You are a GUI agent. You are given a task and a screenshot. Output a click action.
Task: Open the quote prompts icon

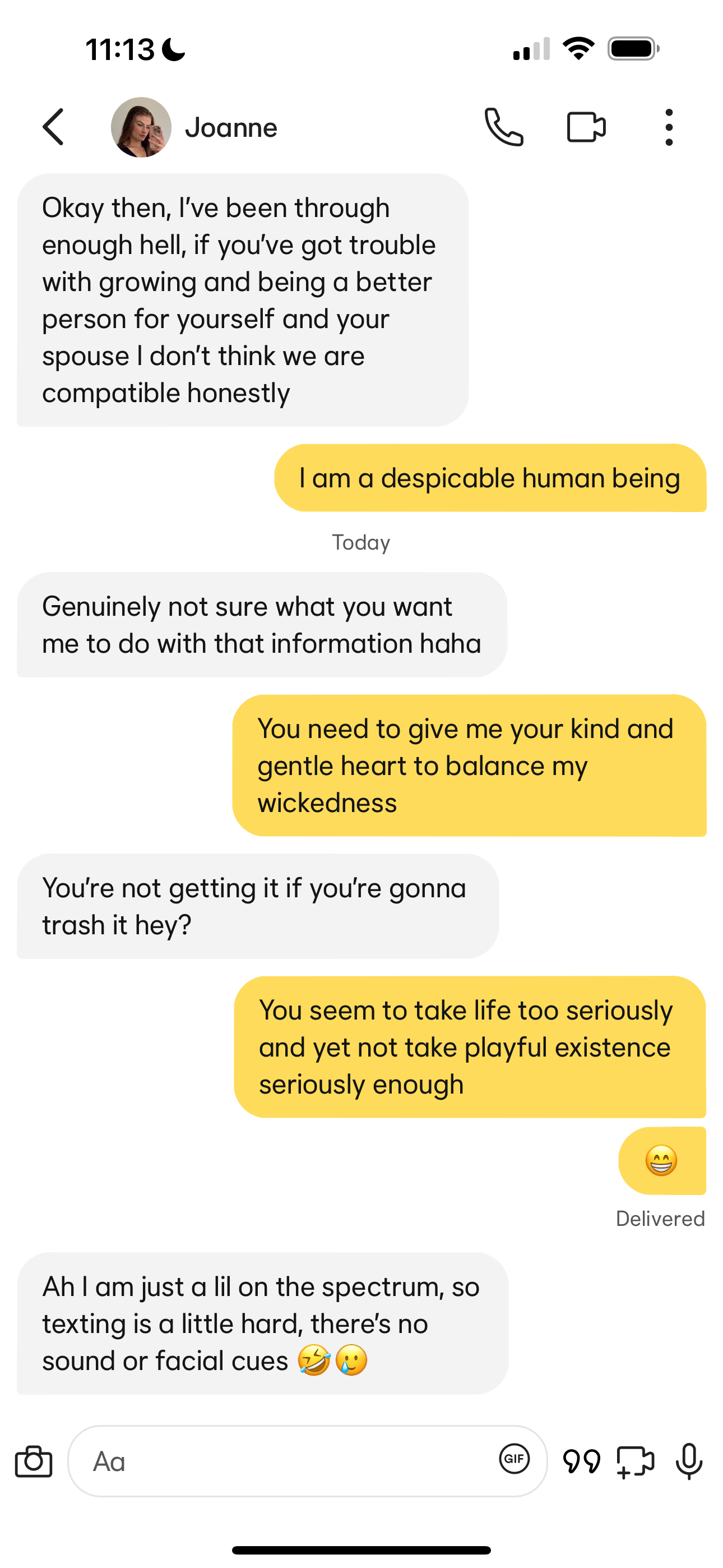point(581,1461)
